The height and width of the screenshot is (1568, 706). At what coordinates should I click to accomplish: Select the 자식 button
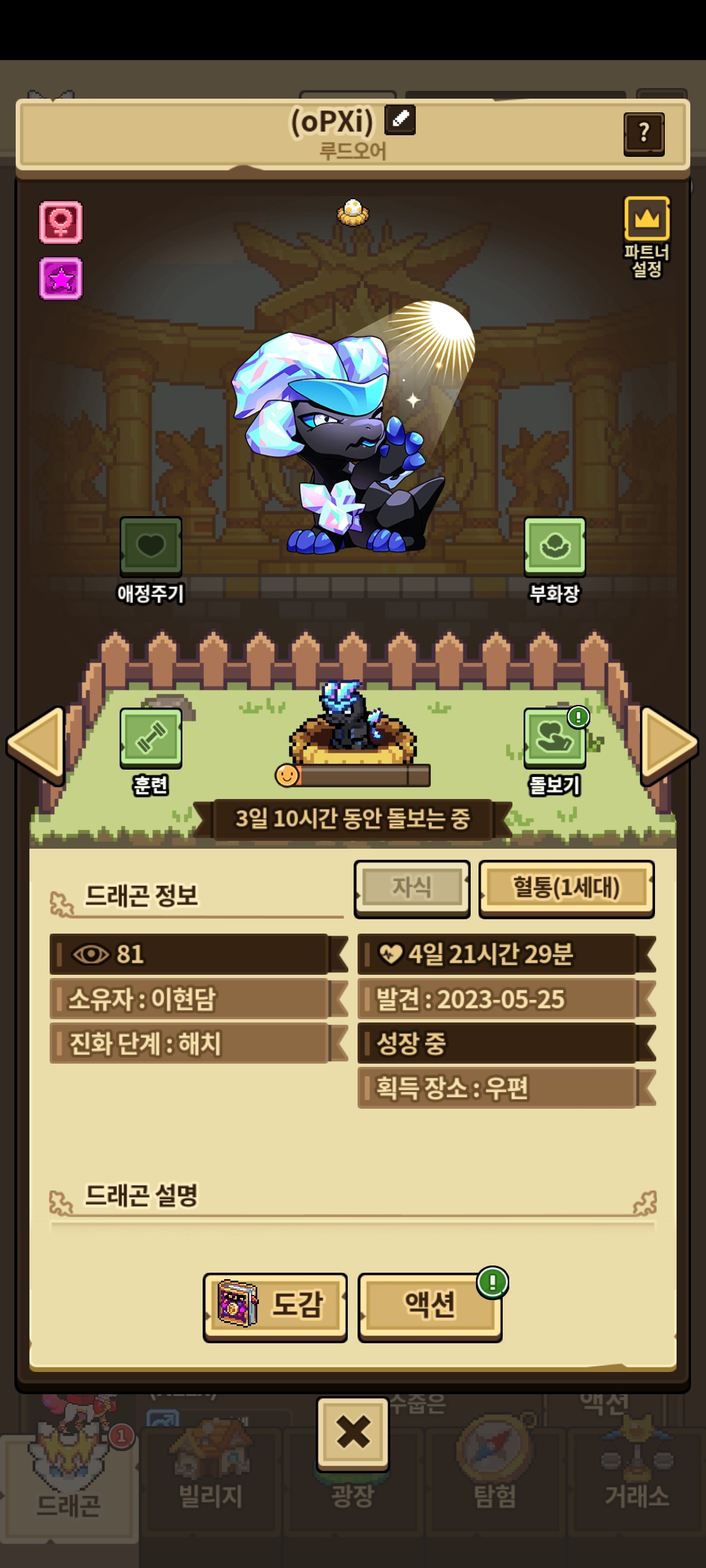tap(412, 887)
